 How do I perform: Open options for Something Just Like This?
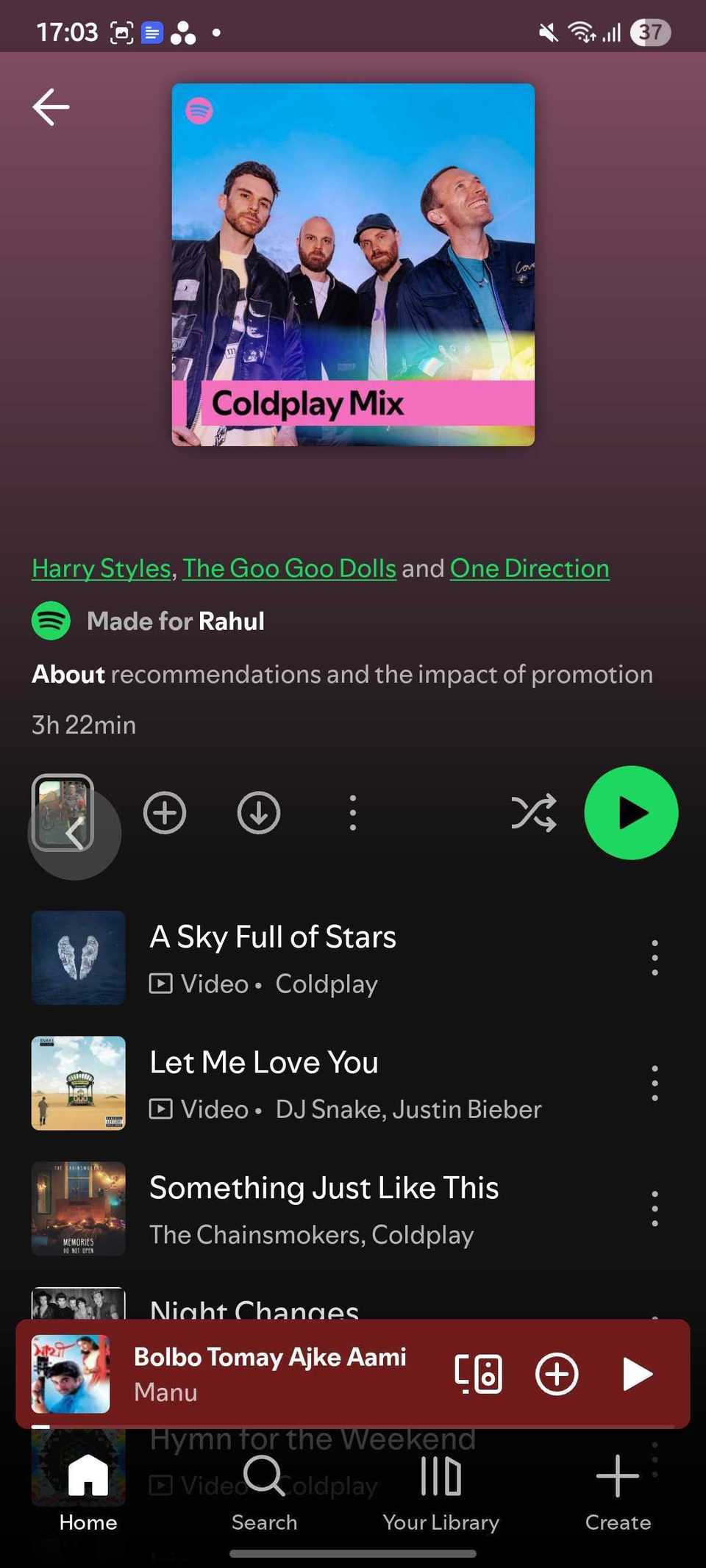click(x=654, y=1208)
